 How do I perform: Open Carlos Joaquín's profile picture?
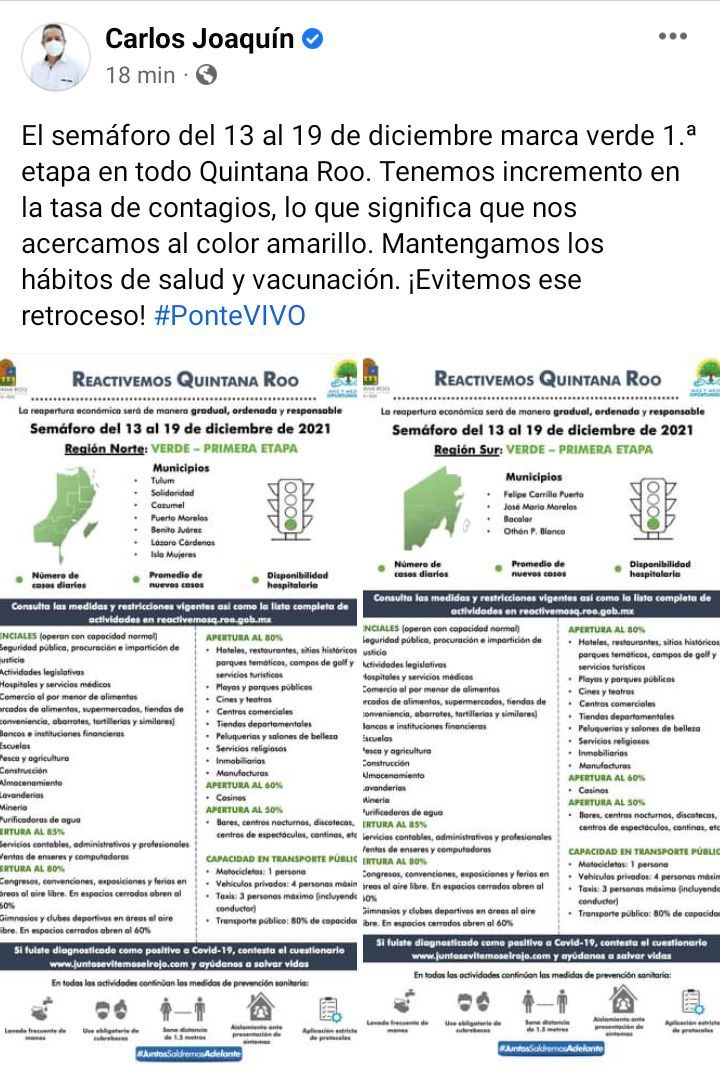tap(56, 57)
